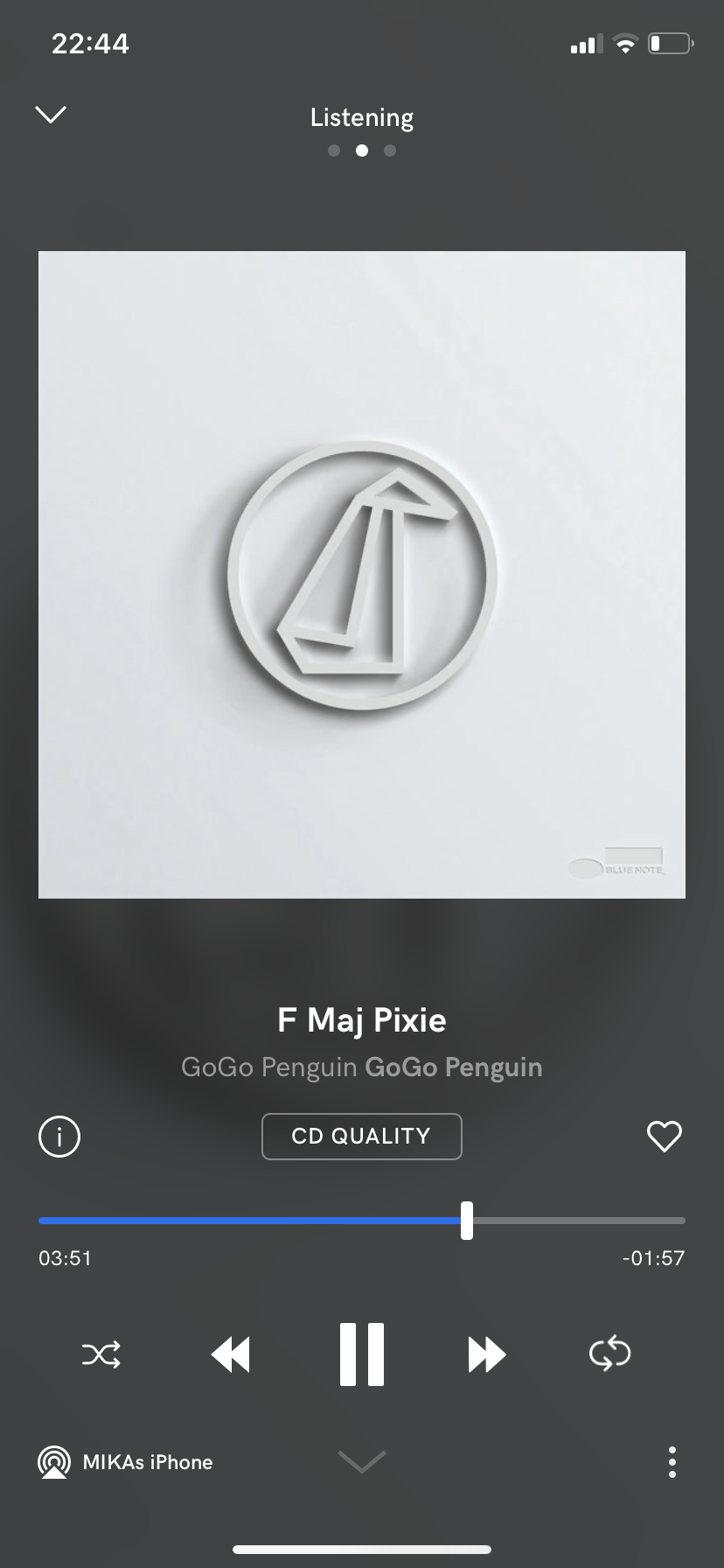Like F Maj Pixie with the heart

click(x=664, y=1137)
